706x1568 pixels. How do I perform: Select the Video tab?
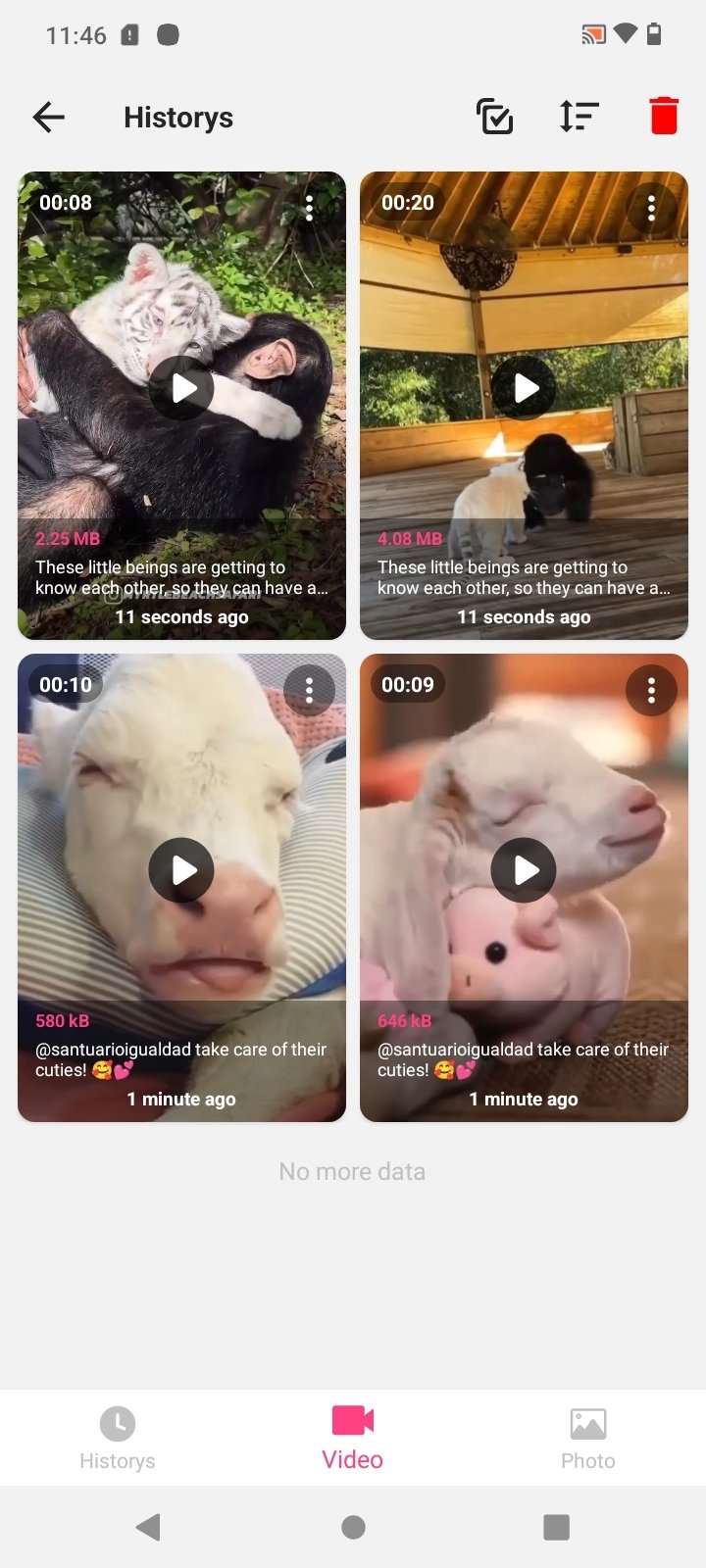353,1439
